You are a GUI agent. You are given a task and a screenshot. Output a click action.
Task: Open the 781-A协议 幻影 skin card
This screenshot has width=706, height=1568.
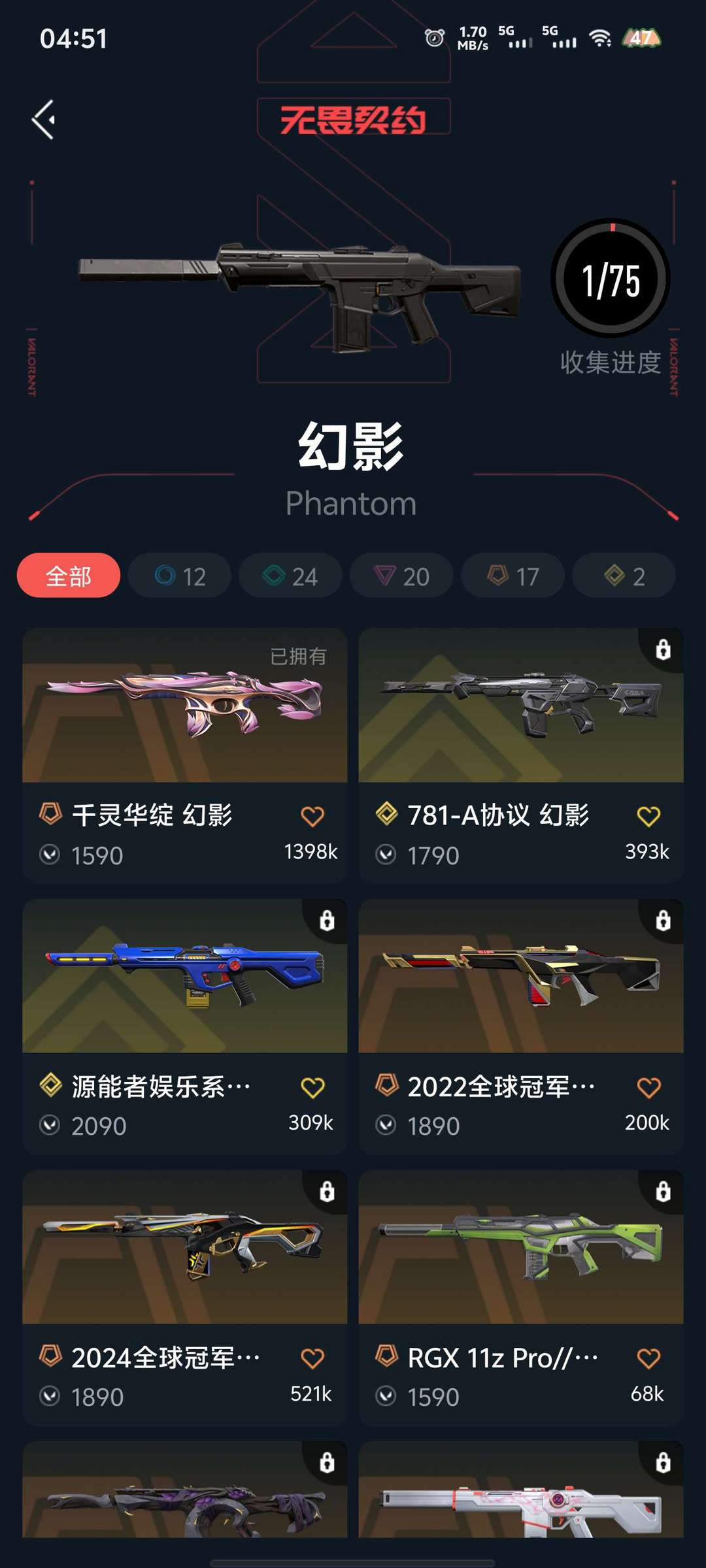pyautogui.click(x=521, y=755)
